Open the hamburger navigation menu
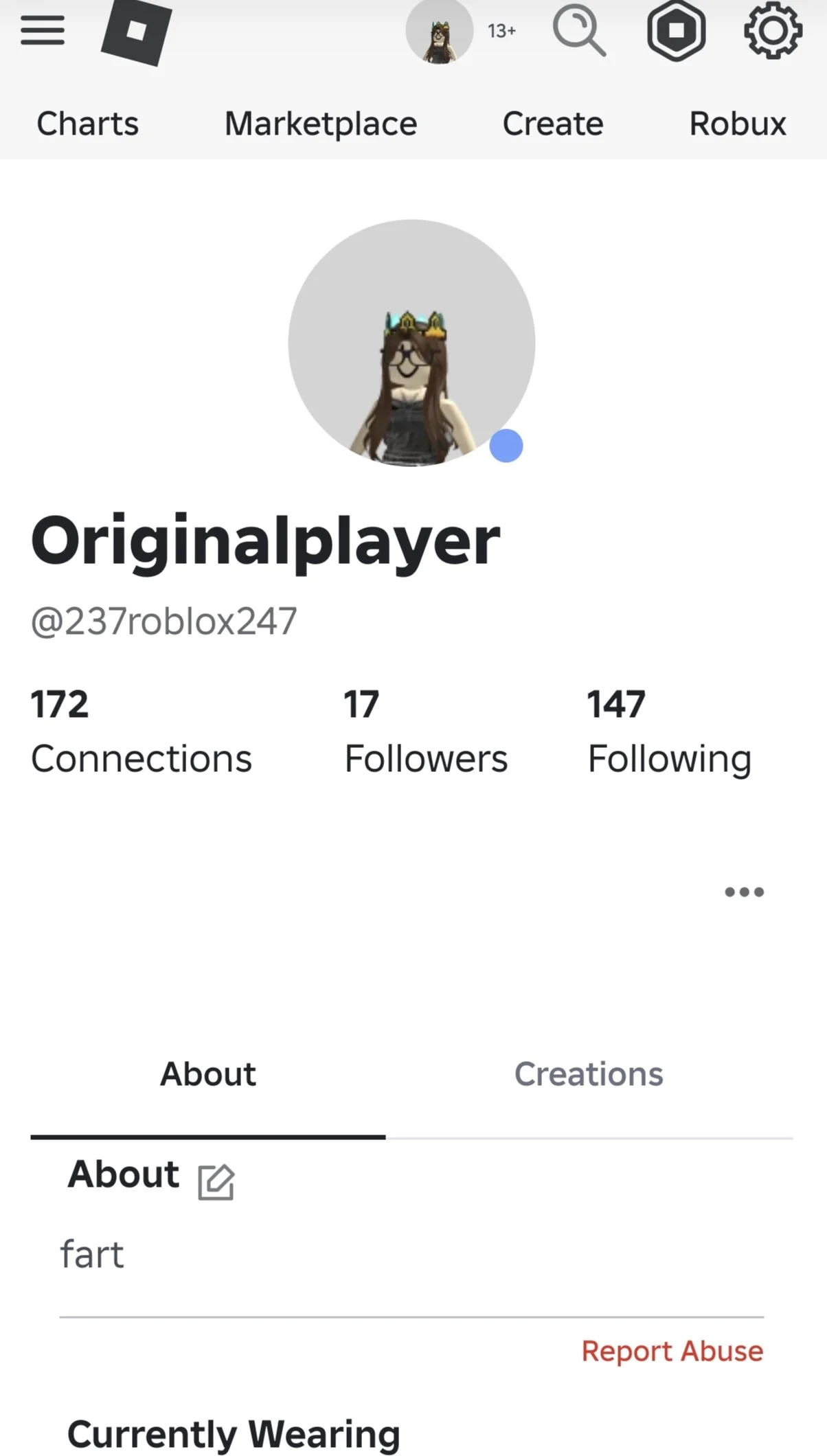 [x=43, y=30]
